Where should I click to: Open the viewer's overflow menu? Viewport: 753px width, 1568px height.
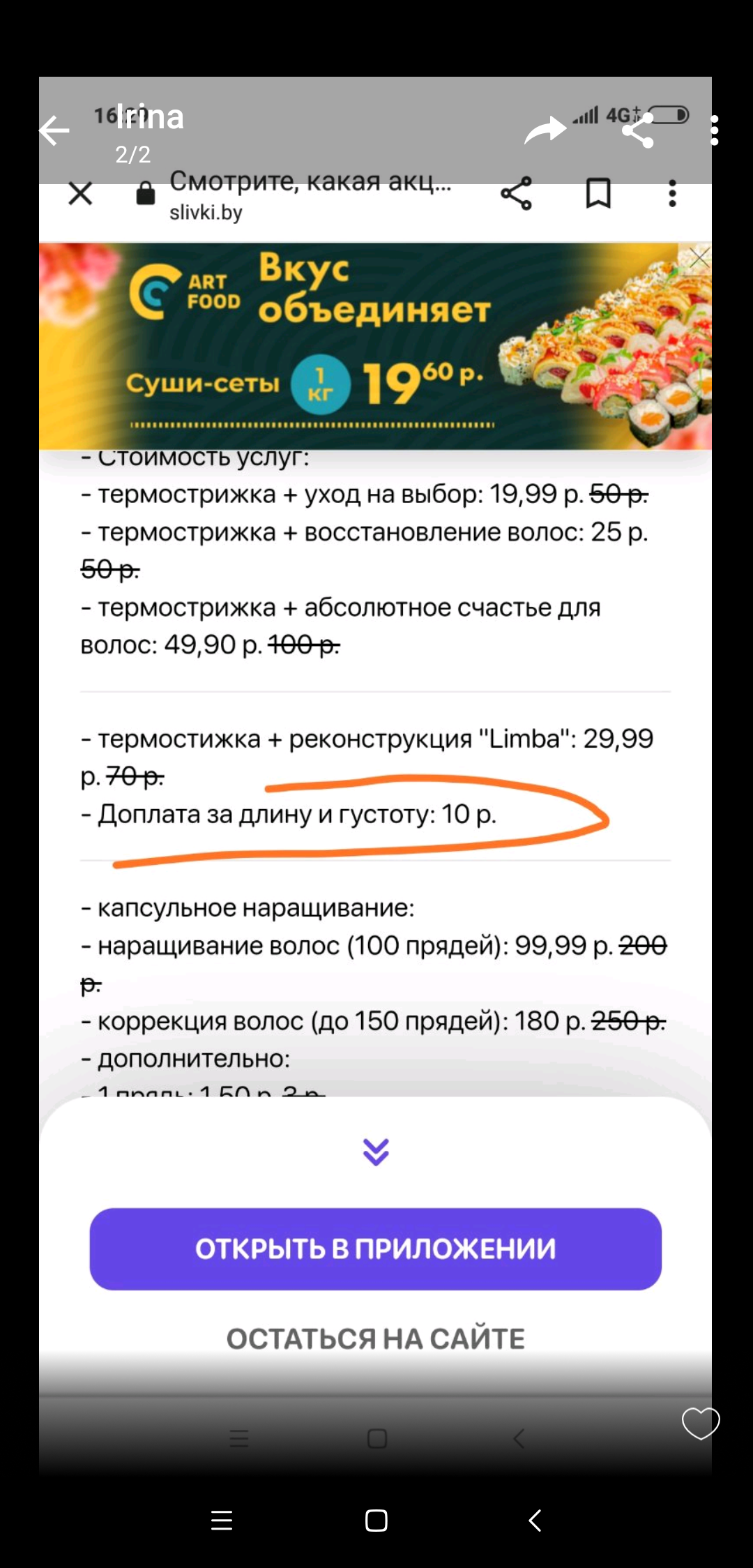(714, 130)
